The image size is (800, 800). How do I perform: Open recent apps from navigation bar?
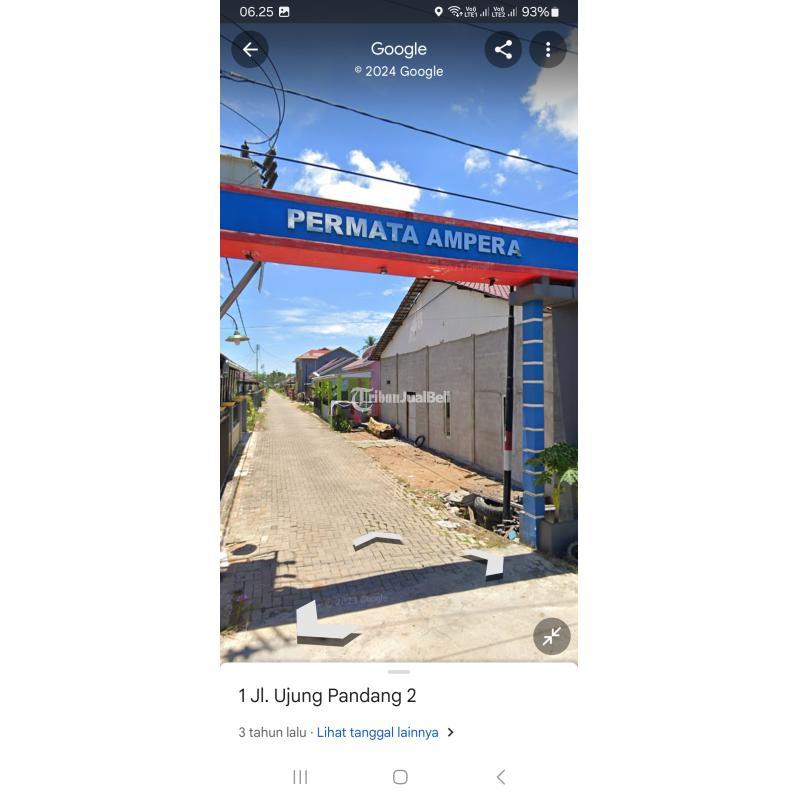pos(300,777)
